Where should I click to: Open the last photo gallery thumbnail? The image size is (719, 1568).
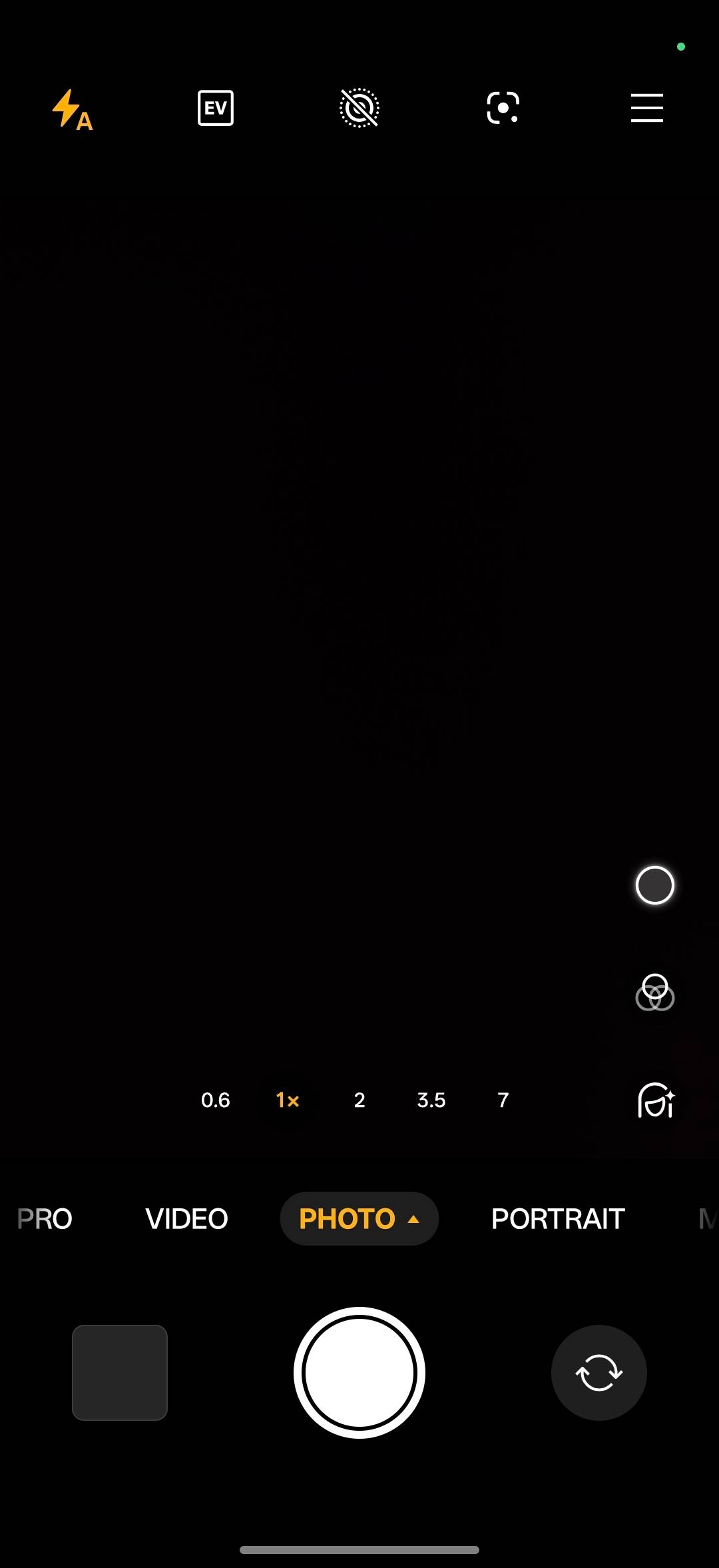click(120, 1373)
